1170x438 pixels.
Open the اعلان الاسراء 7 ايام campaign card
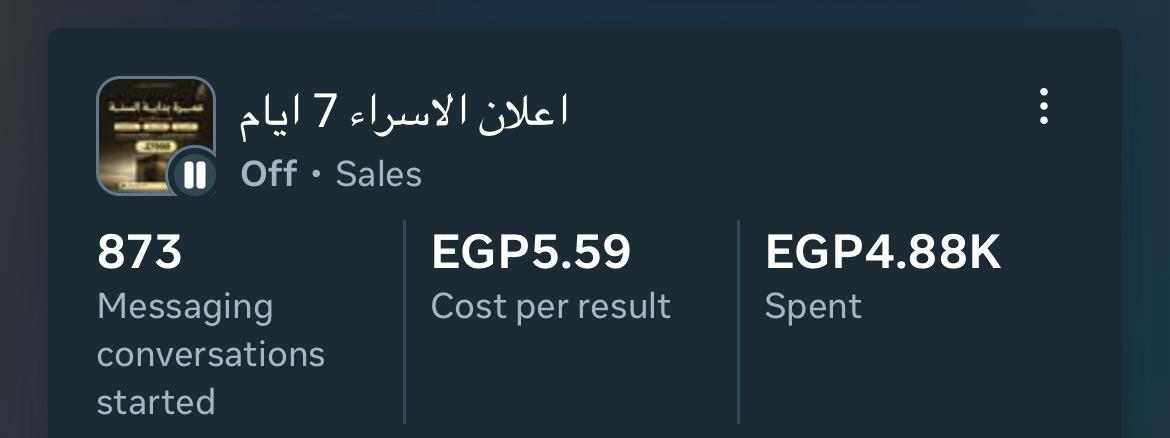point(404,113)
